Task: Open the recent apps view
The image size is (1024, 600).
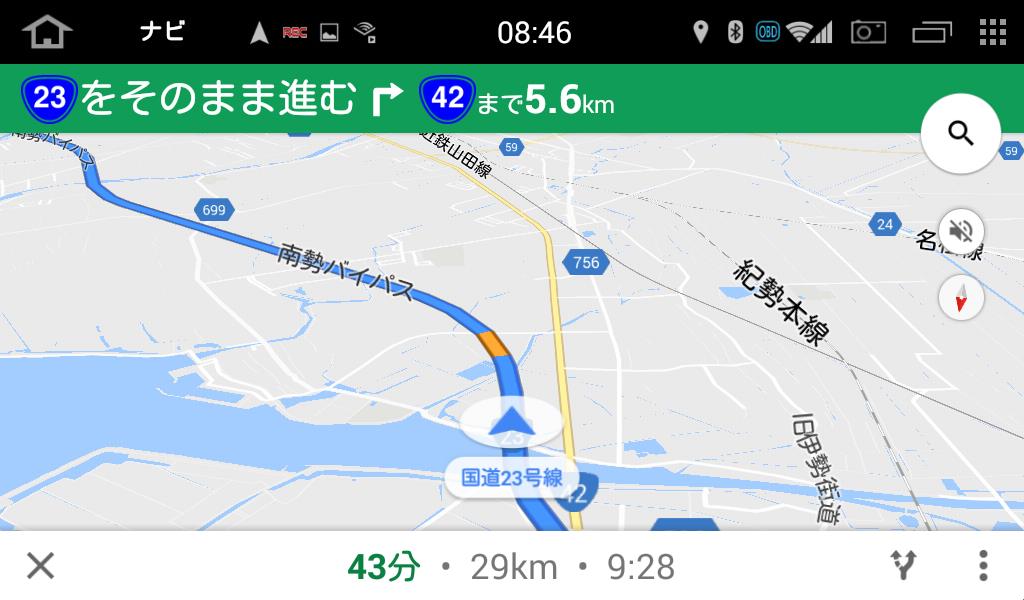Action: click(x=931, y=33)
